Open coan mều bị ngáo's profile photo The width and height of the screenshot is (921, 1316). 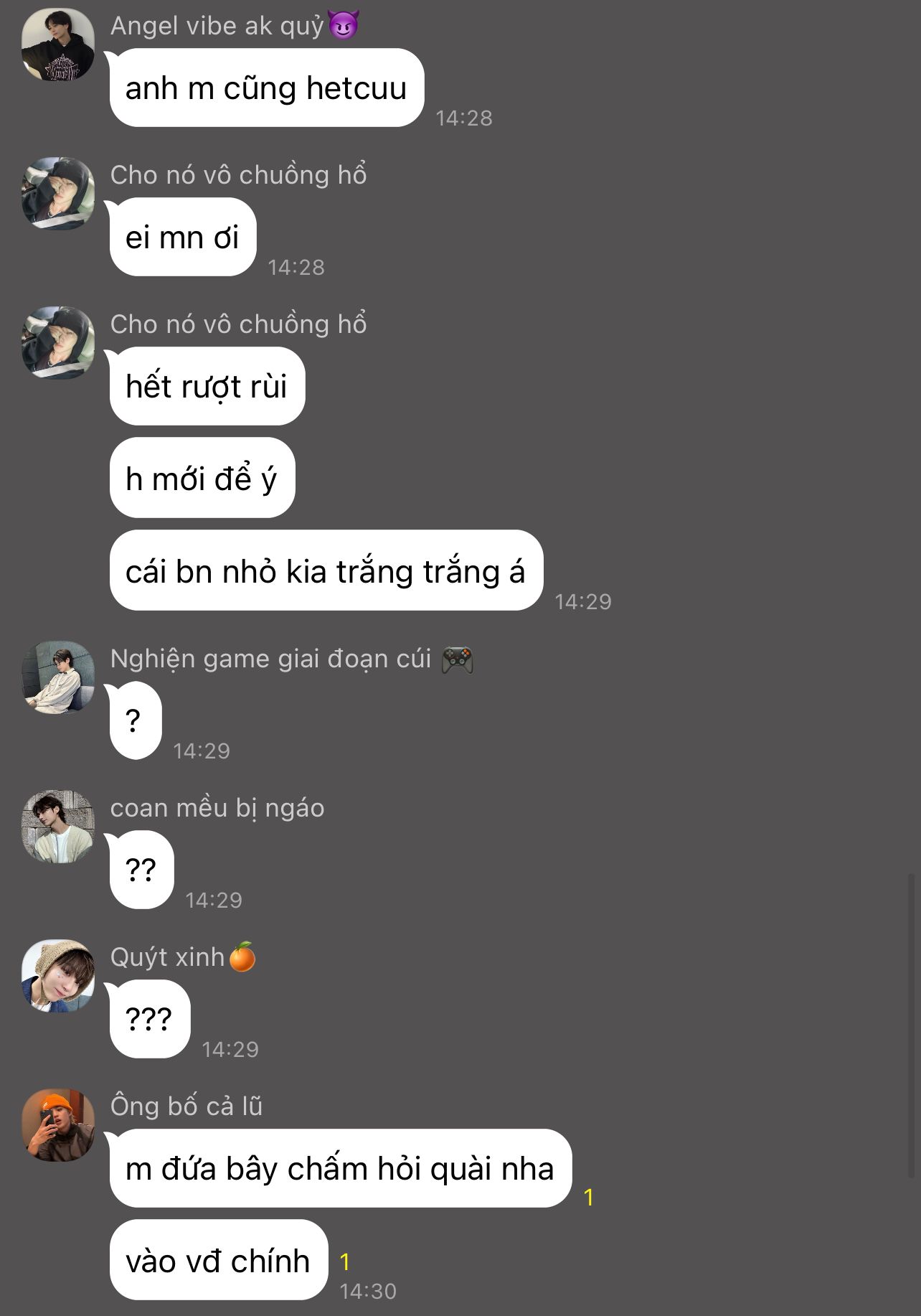point(58,827)
